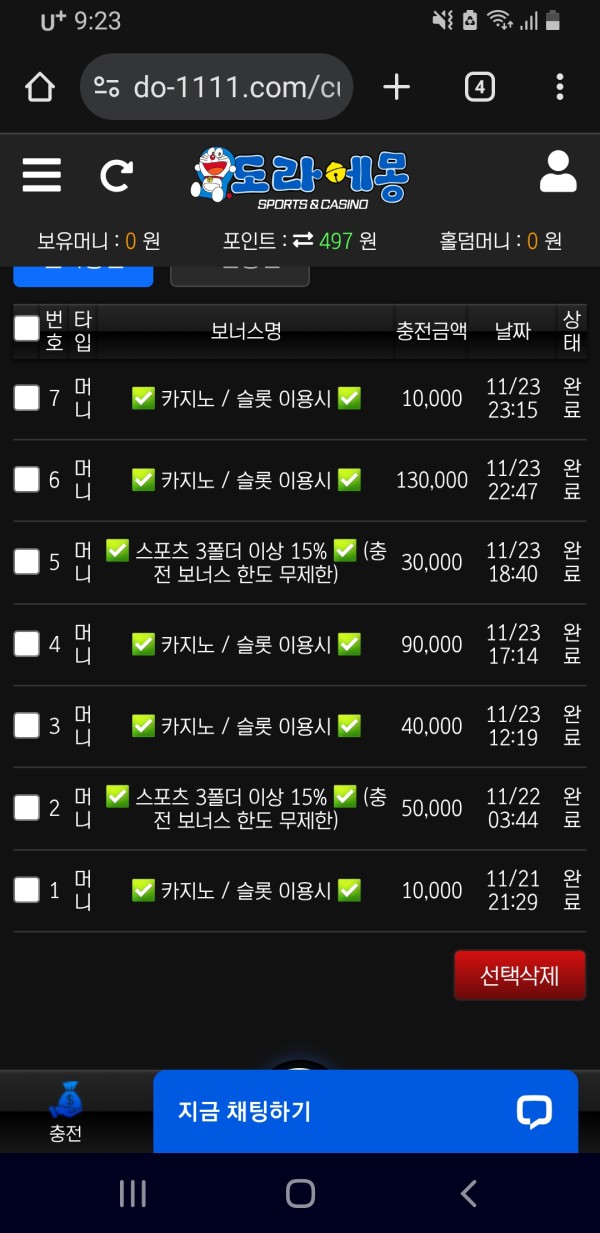Select the checkbox for row 2
Viewport: 600px width, 1233px height.
tap(27, 808)
